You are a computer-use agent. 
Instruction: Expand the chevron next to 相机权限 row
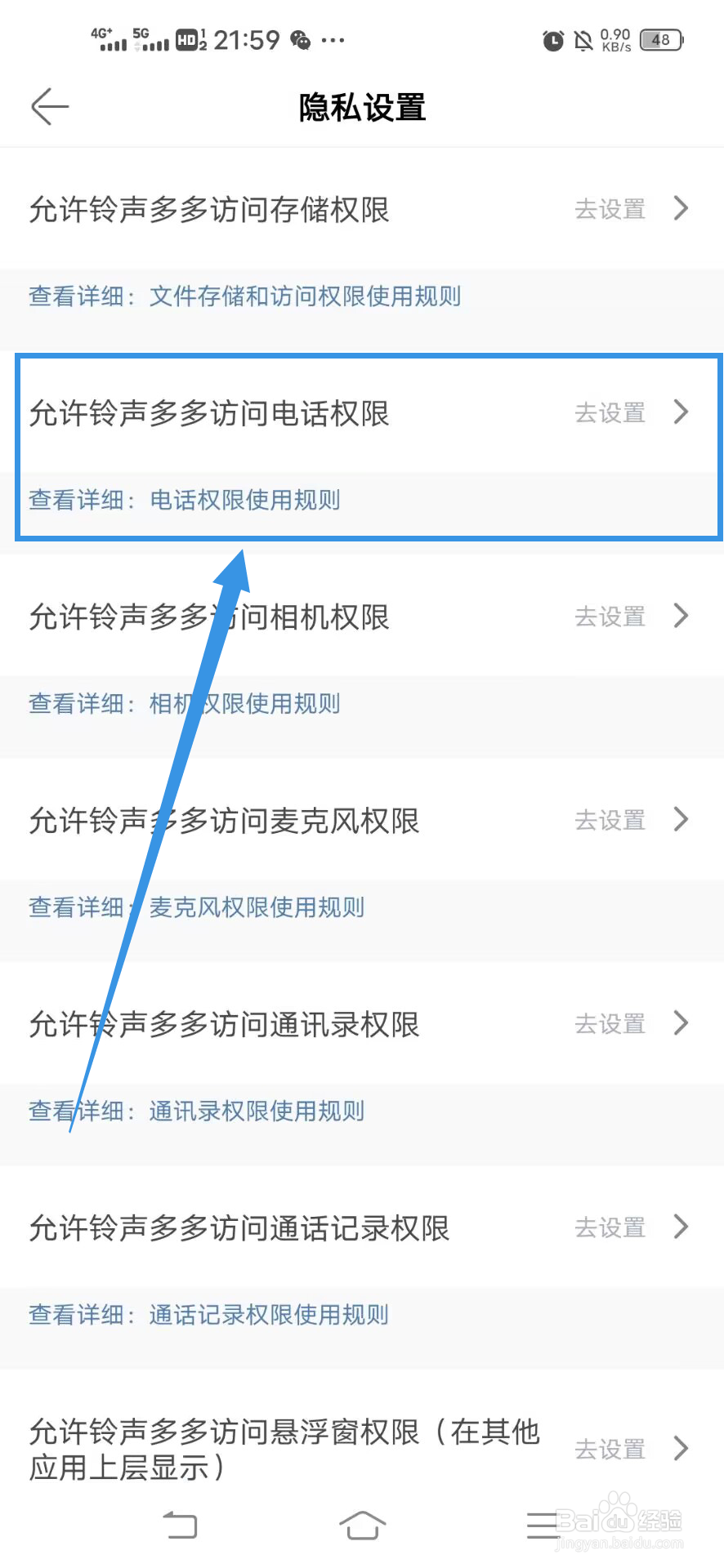[681, 616]
